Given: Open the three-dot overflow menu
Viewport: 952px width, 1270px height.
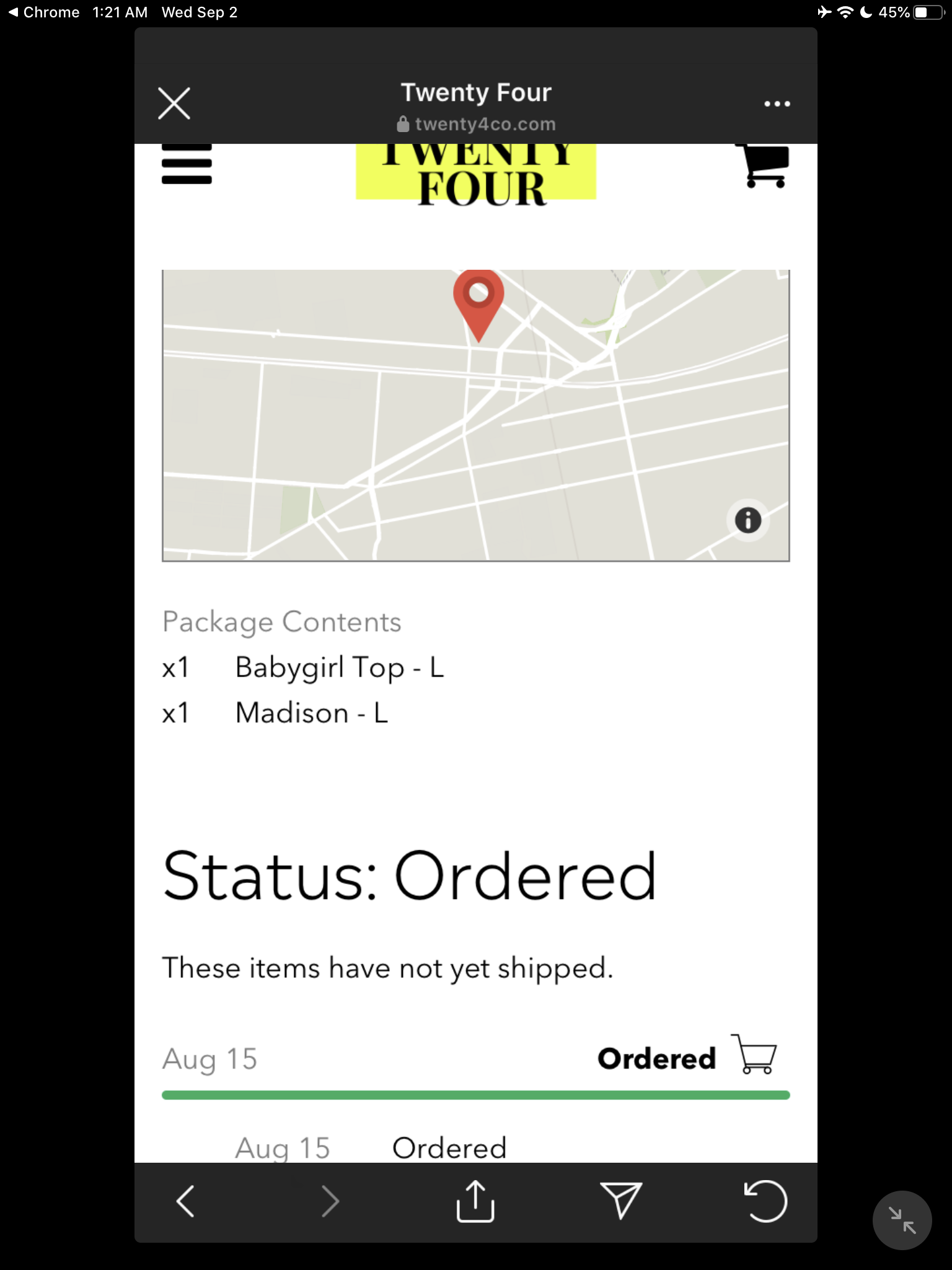Looking at the screenshot, I should coord(777,104).
